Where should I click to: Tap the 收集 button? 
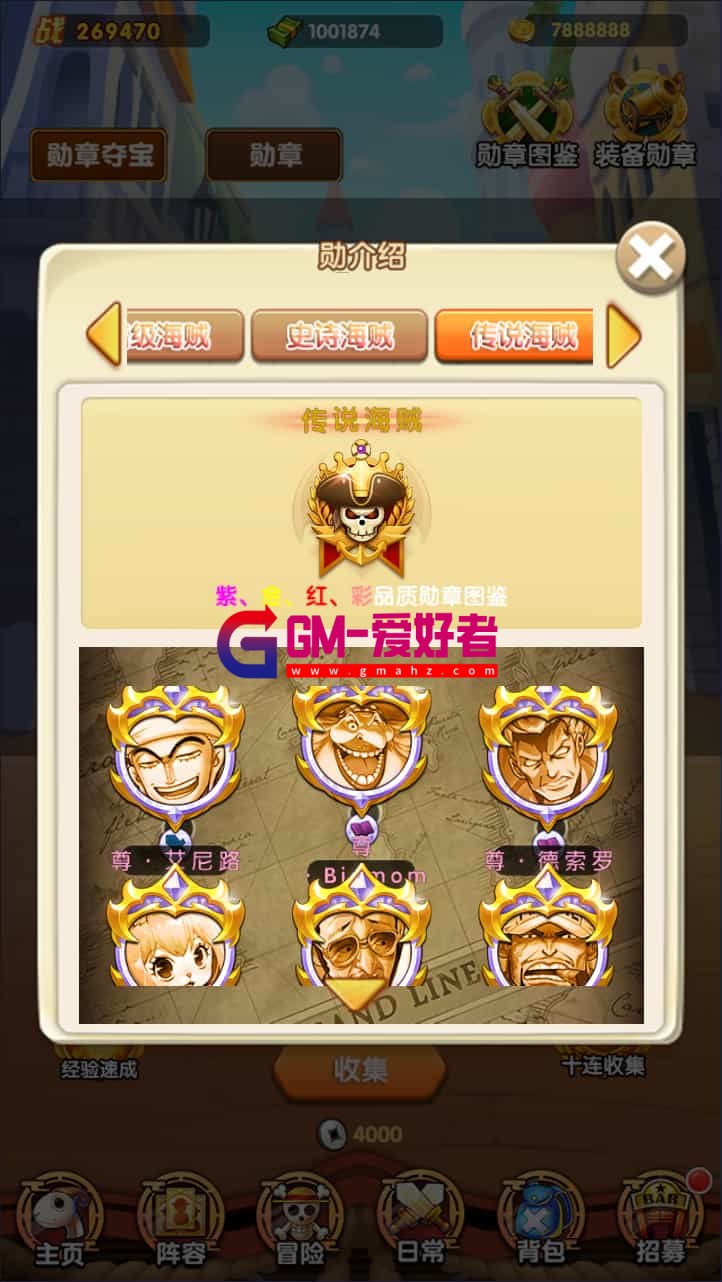pos(361,1070)
